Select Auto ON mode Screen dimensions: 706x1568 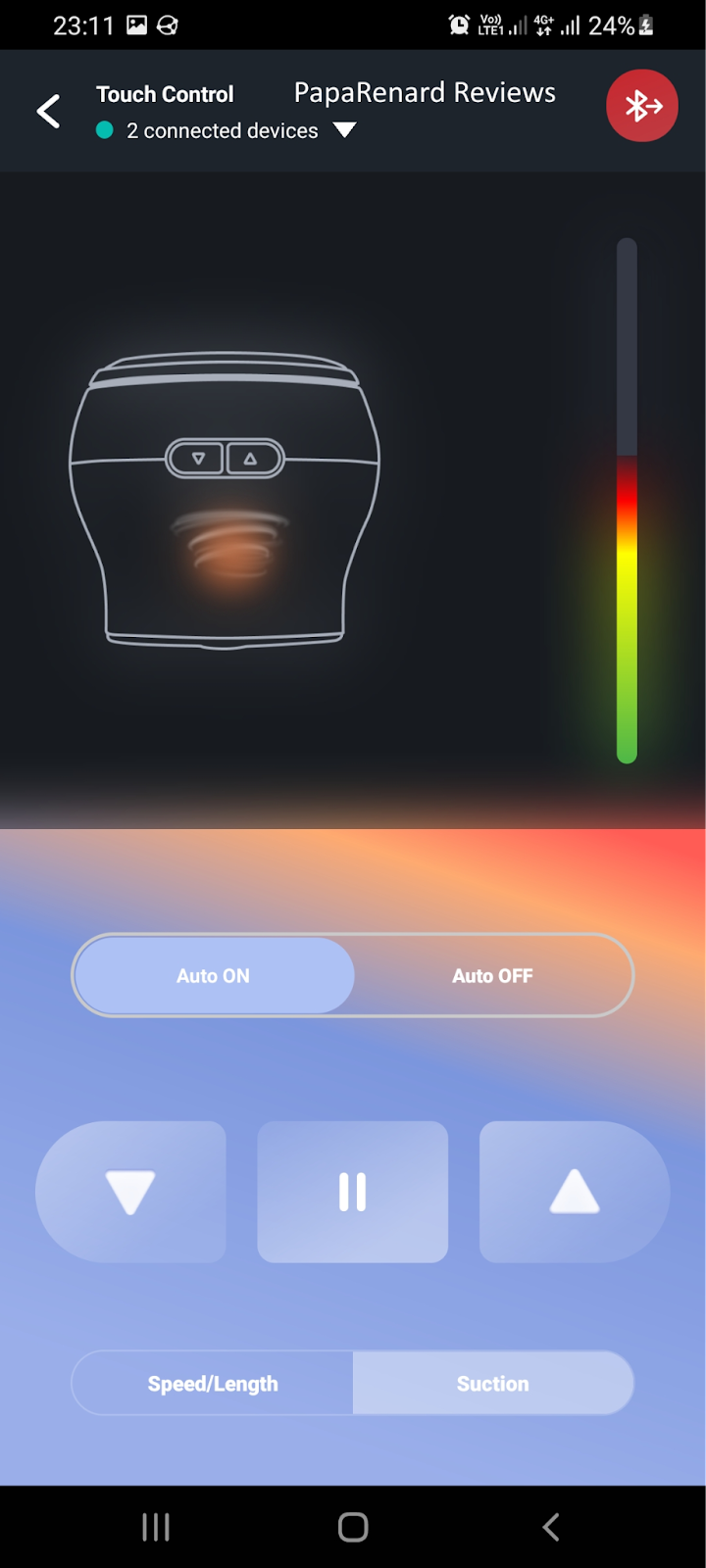[214, 976]
